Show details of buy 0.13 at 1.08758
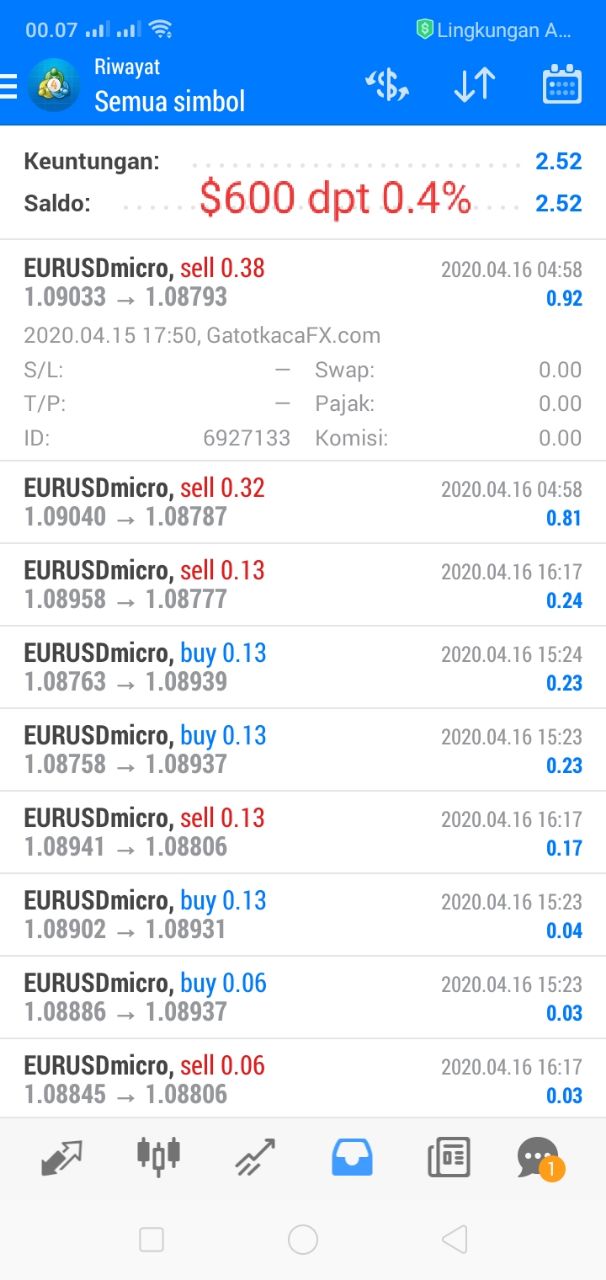Image resolution: width=606 pixels, height=1280 pixels. [302, 750]
